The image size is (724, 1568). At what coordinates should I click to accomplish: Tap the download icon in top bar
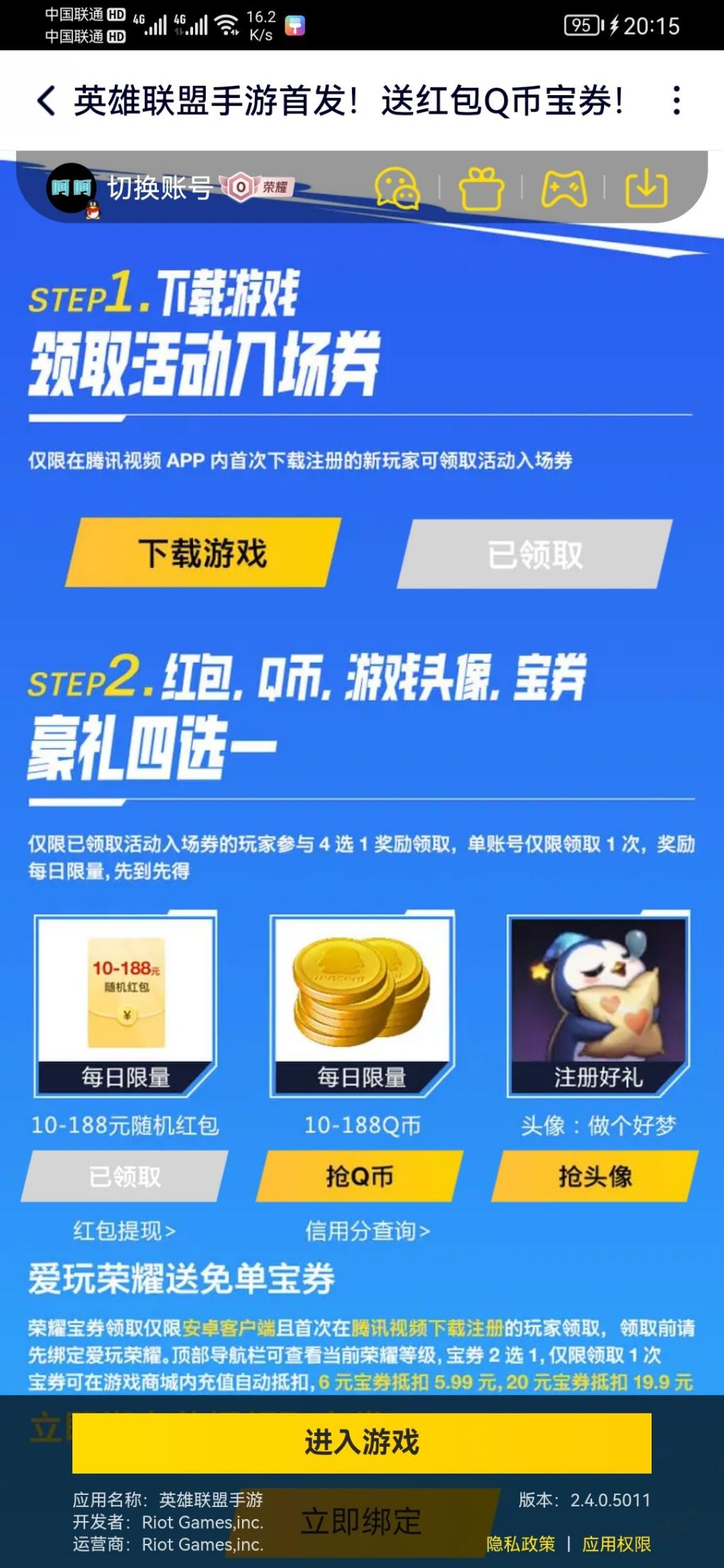point(646,189)
